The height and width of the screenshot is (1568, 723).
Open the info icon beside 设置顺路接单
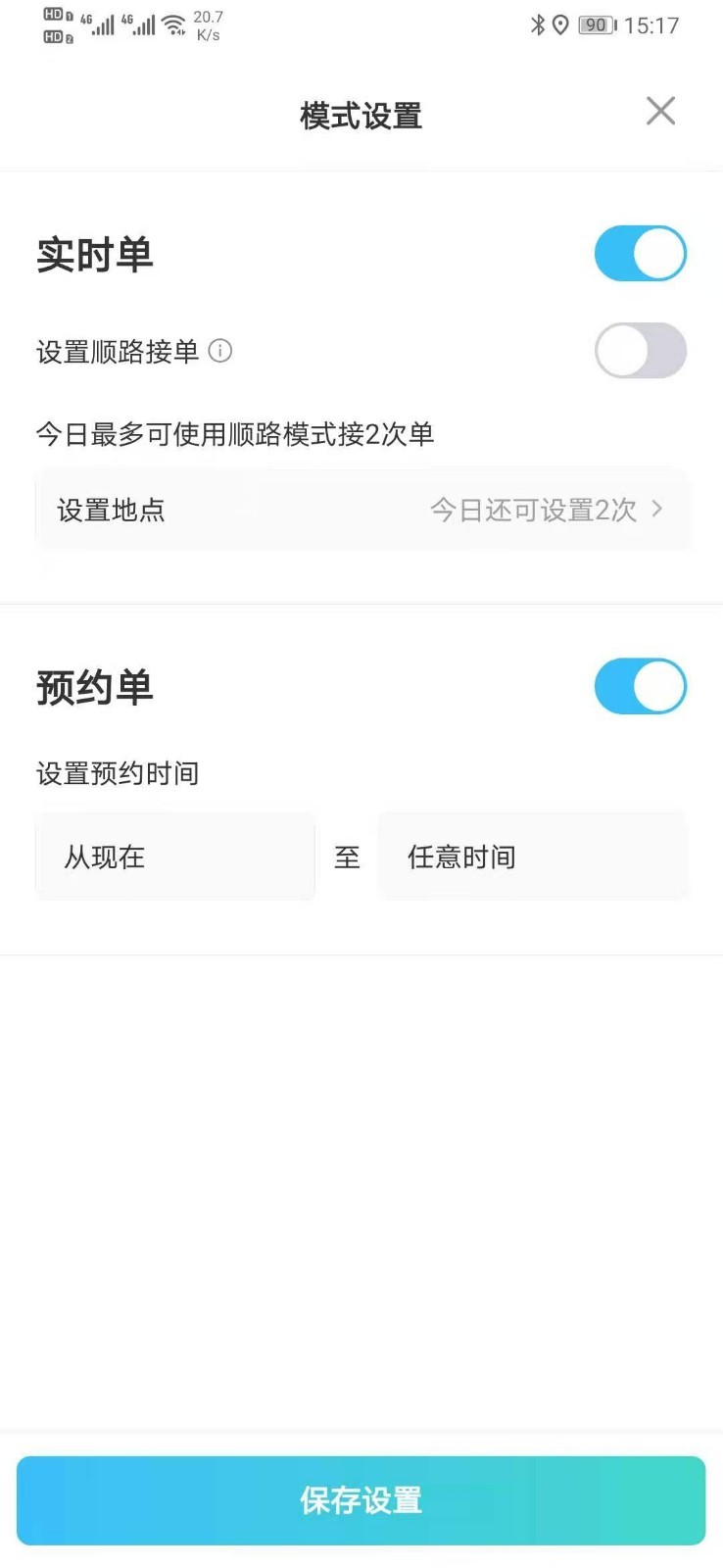click(x=220, y=351)
